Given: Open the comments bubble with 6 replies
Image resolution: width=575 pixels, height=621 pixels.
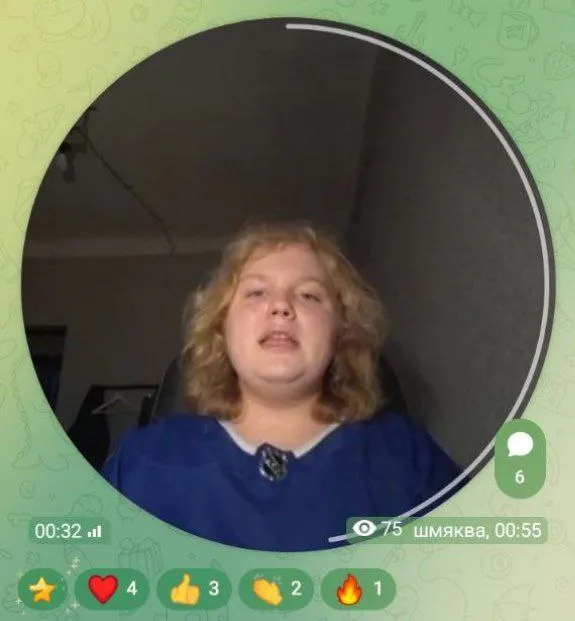Looking at the screenshot, I should [520, 459].
